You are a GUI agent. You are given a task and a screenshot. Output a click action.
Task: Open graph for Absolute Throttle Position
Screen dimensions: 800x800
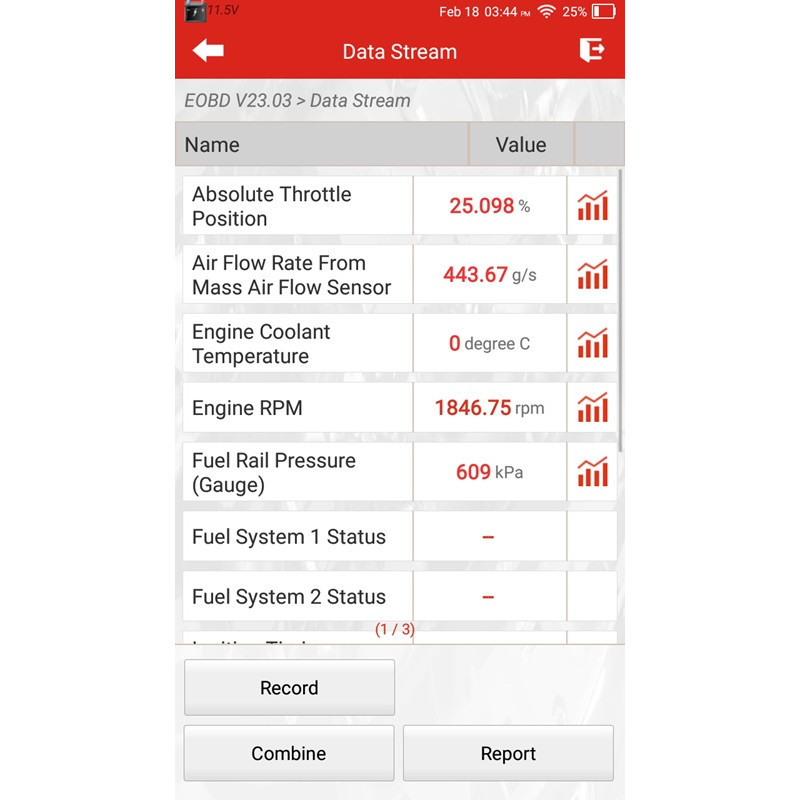click(x=592, y=206)
